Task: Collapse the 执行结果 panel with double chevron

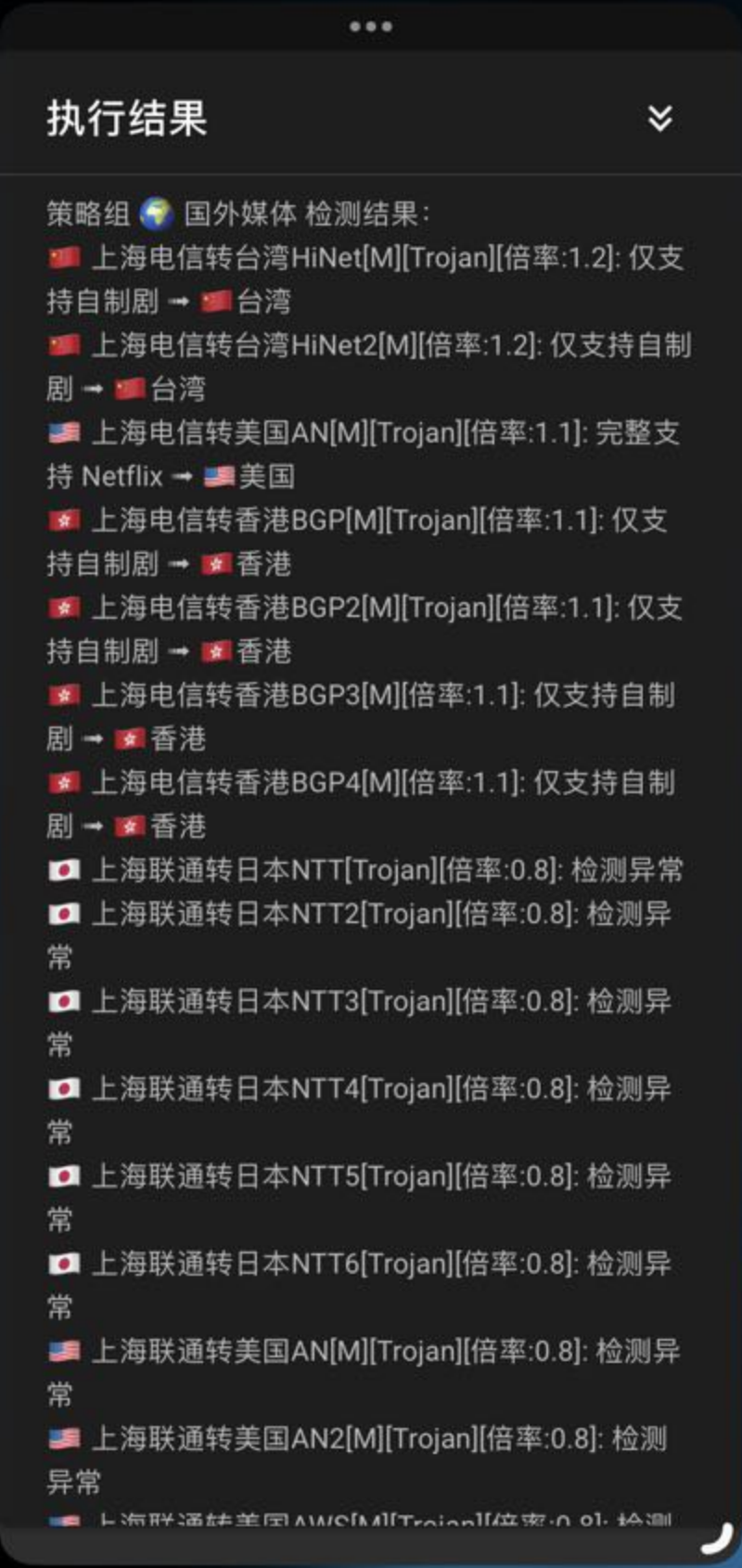Action: 659,119
